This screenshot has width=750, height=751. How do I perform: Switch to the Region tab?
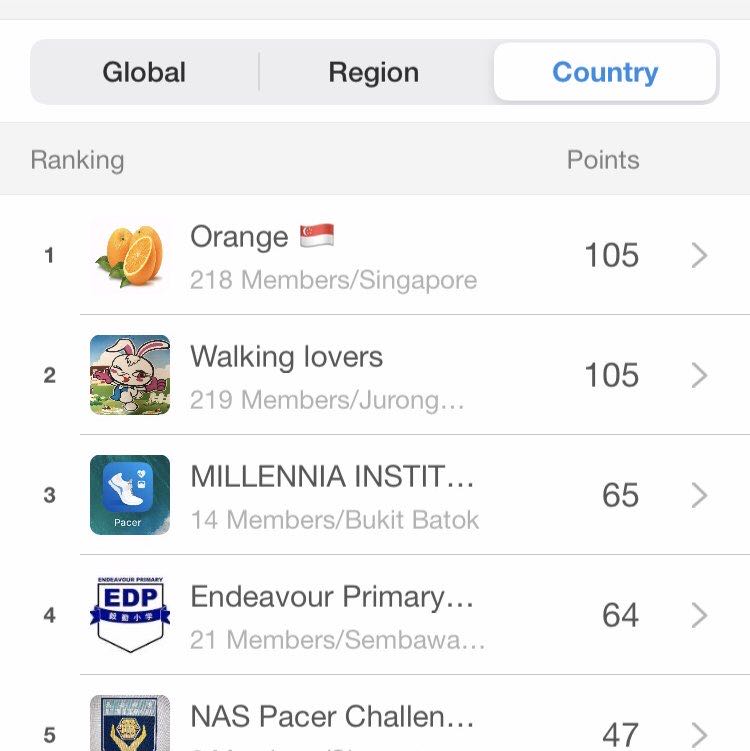[374, 72]
